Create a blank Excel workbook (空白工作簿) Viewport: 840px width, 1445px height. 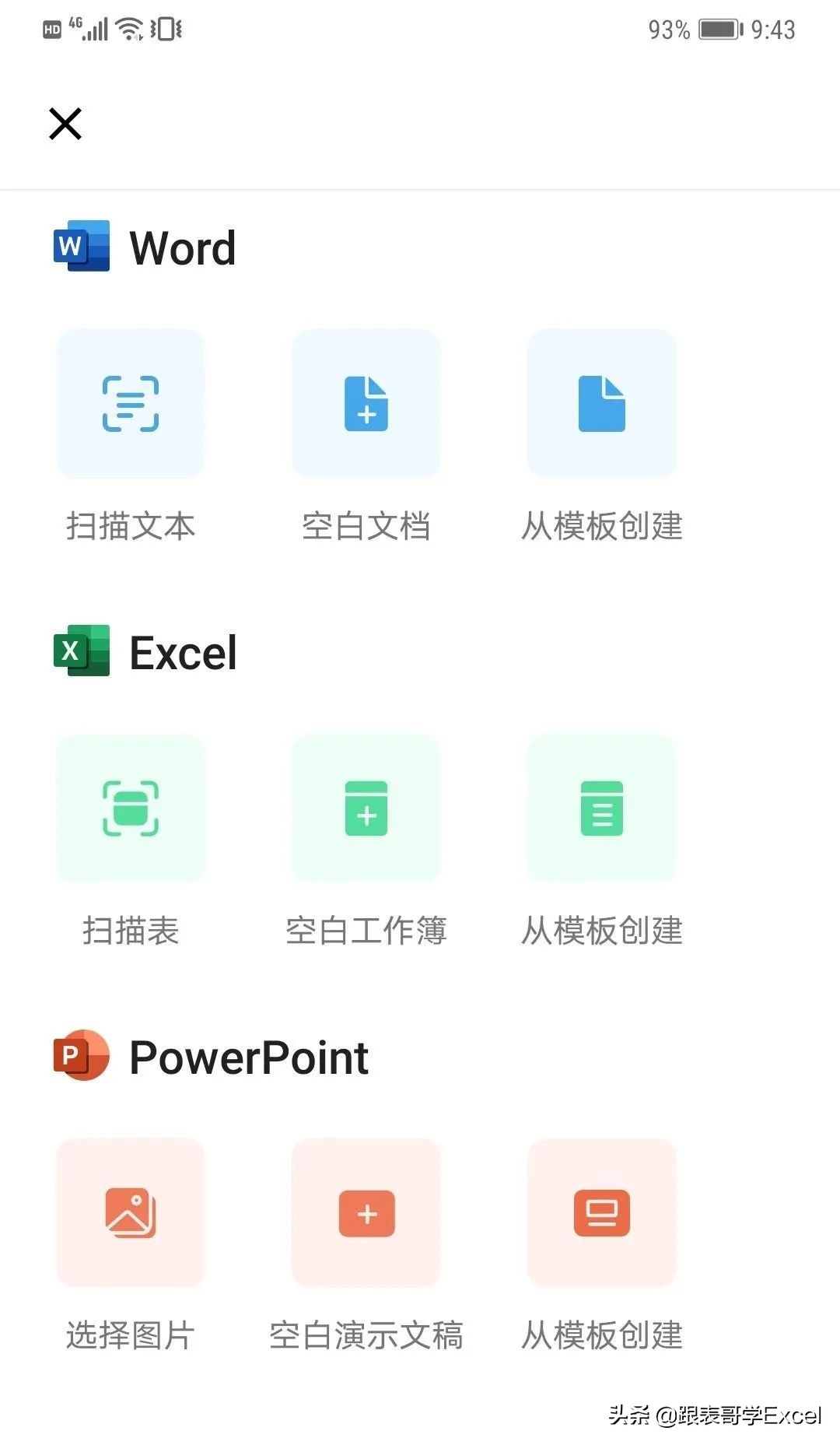pos(366,809)
